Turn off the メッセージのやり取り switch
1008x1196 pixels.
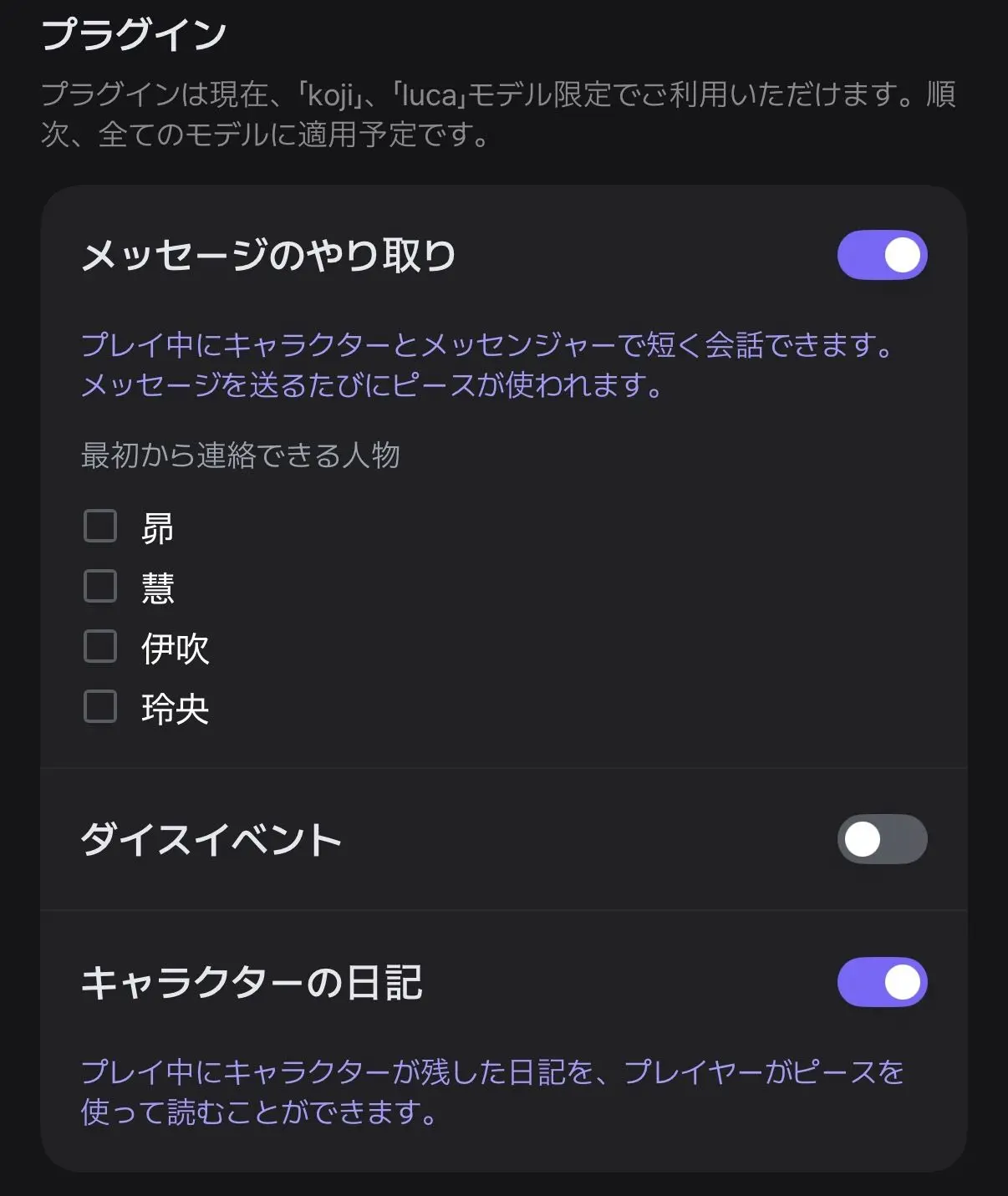coord(882,255)
